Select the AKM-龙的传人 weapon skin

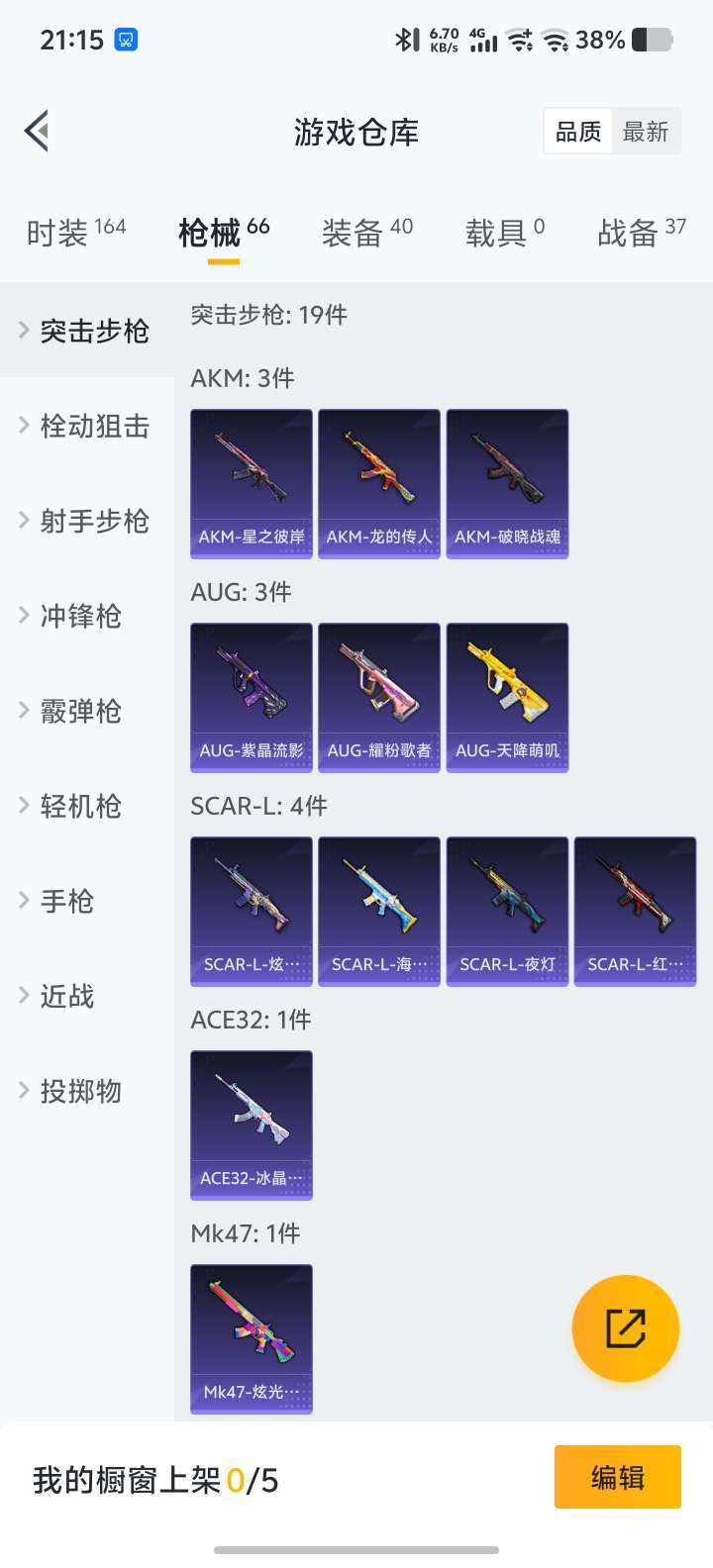378,482
